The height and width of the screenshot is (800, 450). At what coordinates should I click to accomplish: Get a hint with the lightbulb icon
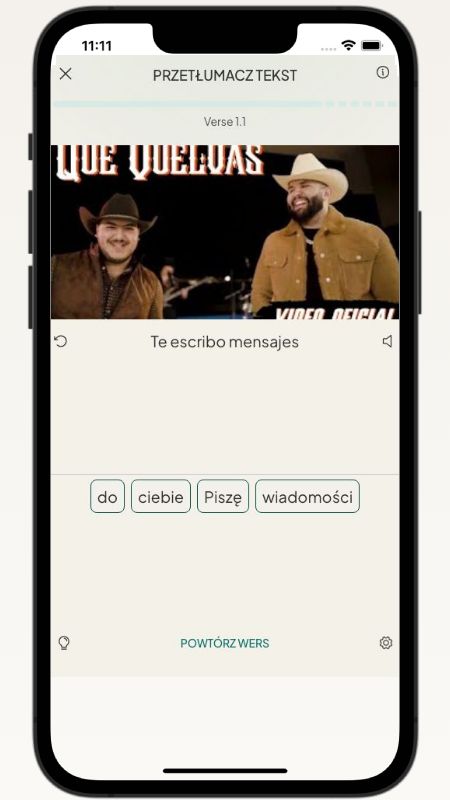(x=64, y=643)
